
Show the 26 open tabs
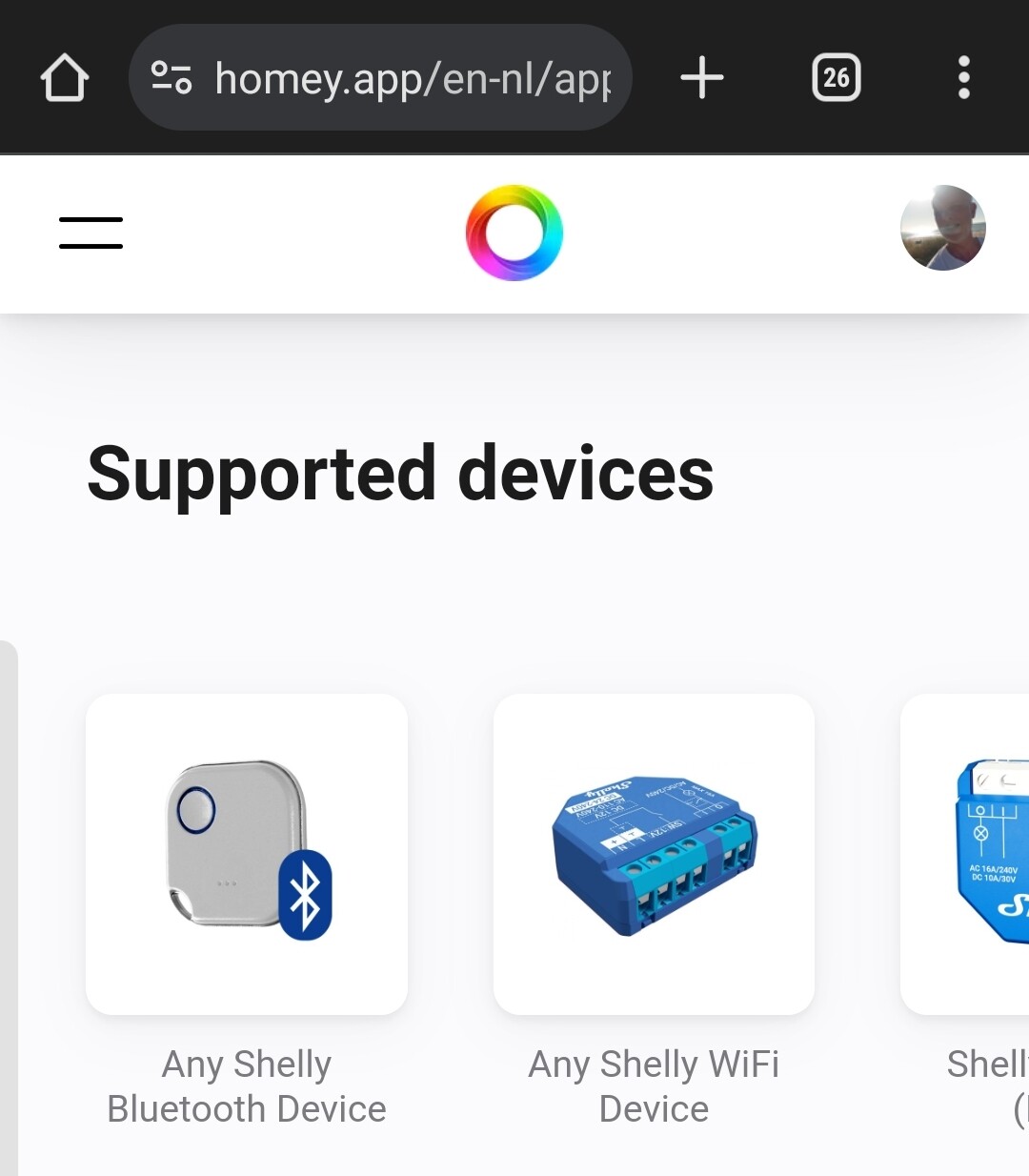pyautogui.click(x=836, y=78)
